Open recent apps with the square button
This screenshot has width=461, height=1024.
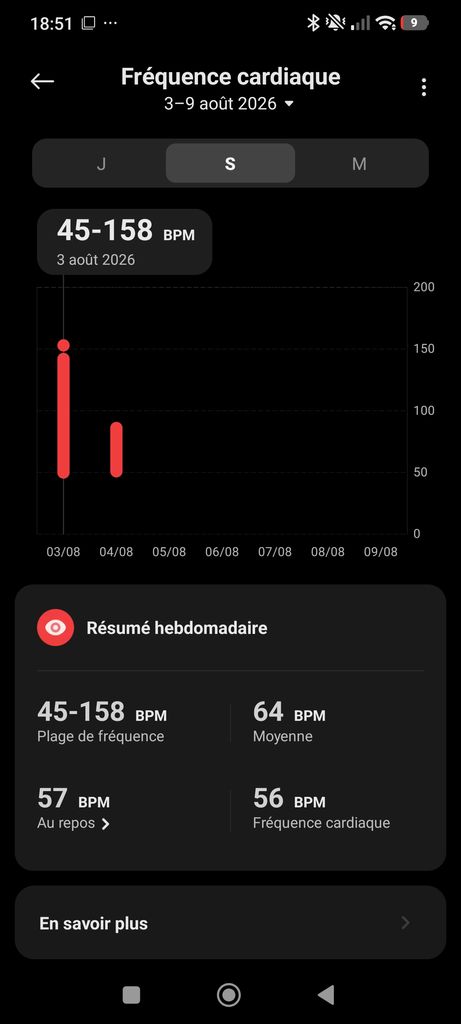(131, 995)
